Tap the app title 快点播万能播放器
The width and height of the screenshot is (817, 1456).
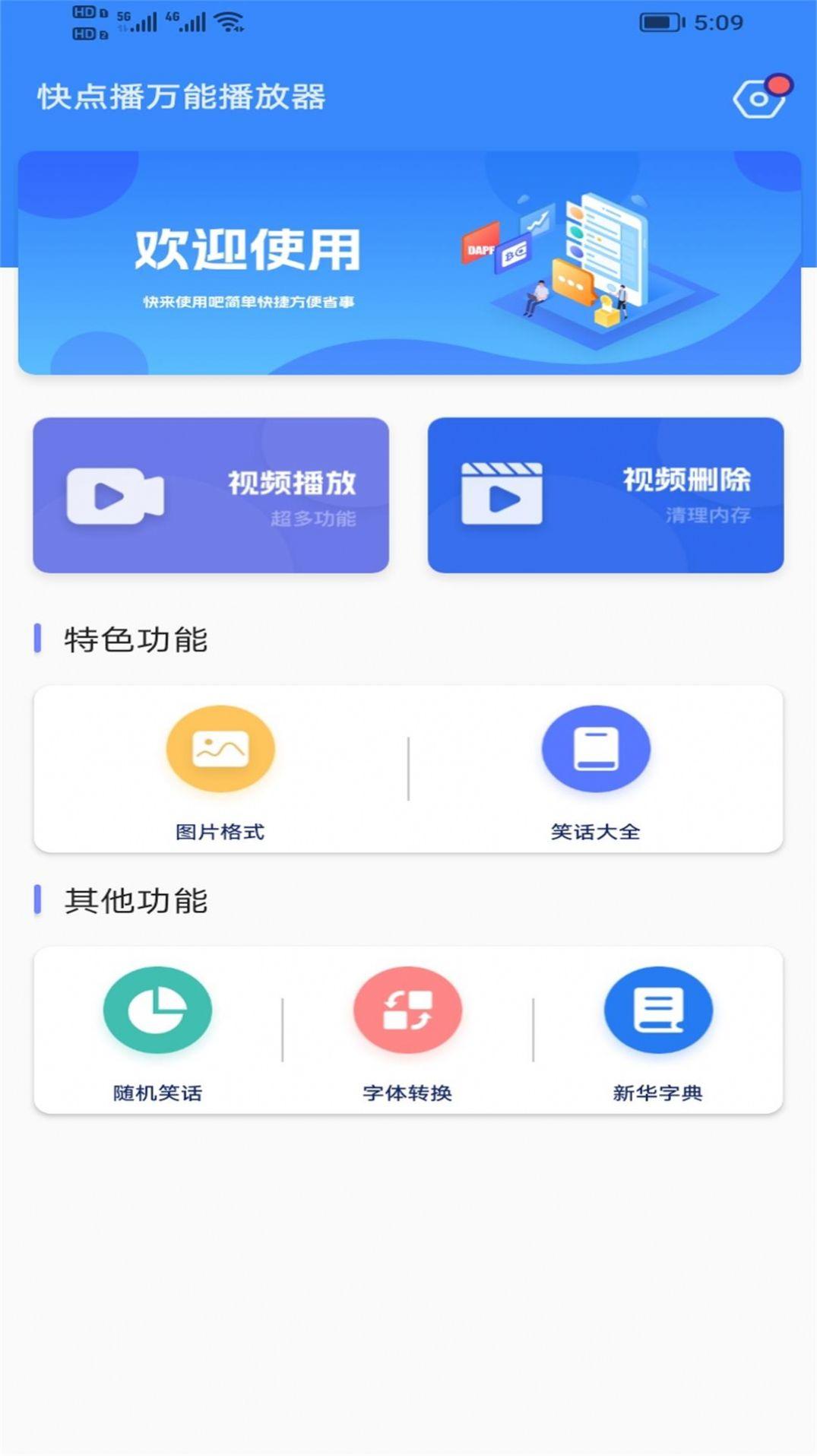(182, 98)
